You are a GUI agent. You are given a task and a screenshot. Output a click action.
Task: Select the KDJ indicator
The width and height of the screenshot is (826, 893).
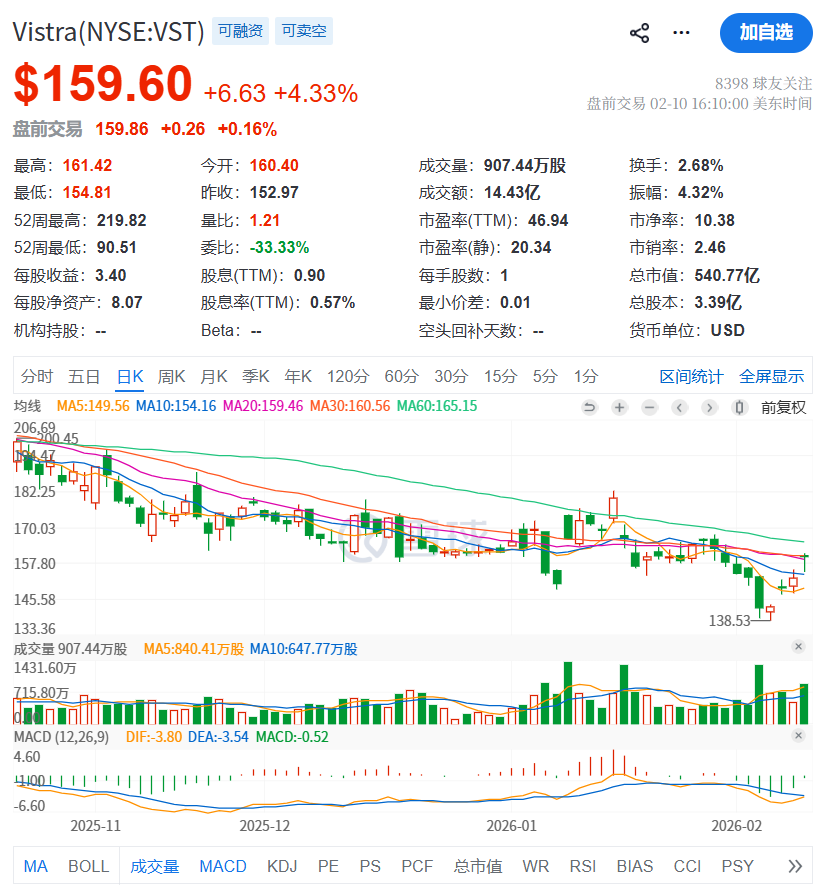click(283, 866)
